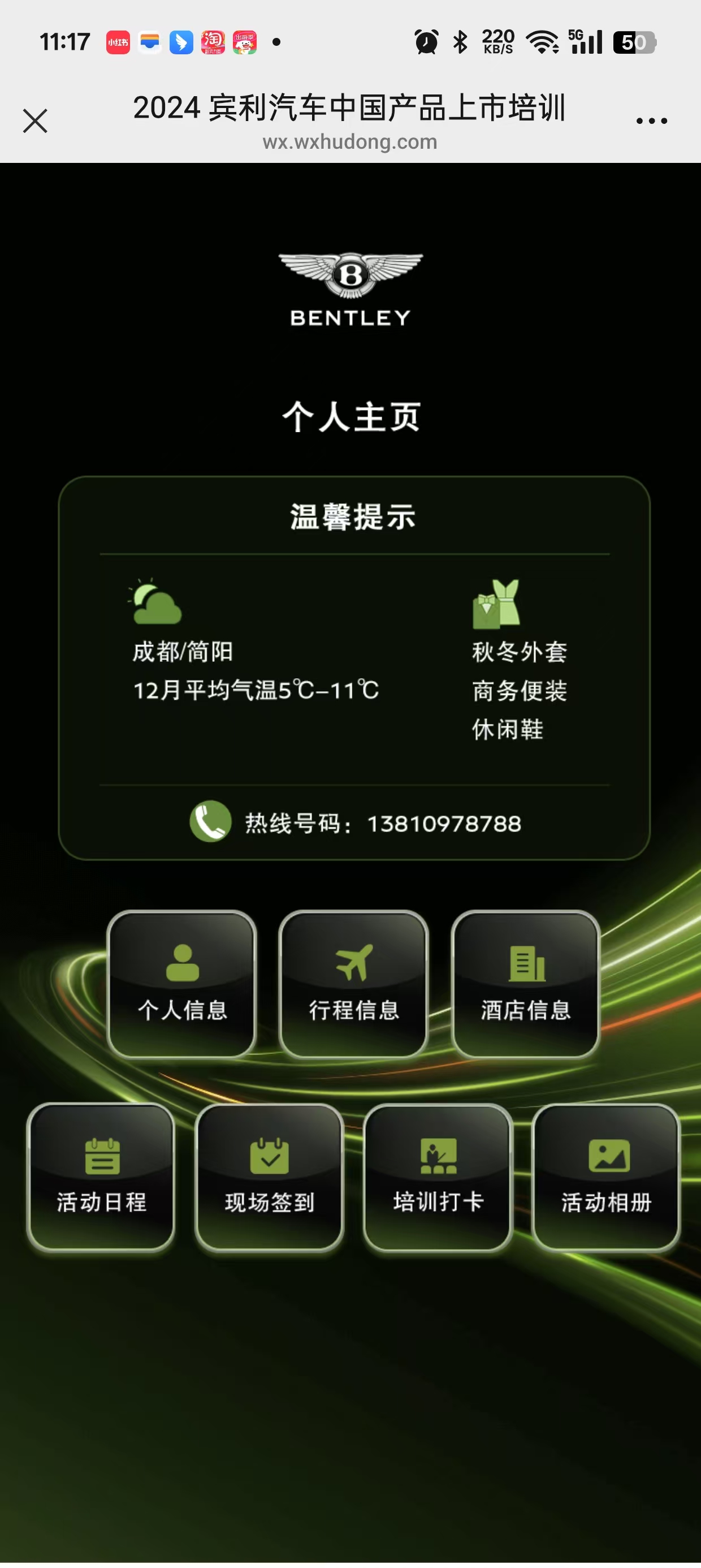Open 酒店信息 hotel information

point(526,984)
